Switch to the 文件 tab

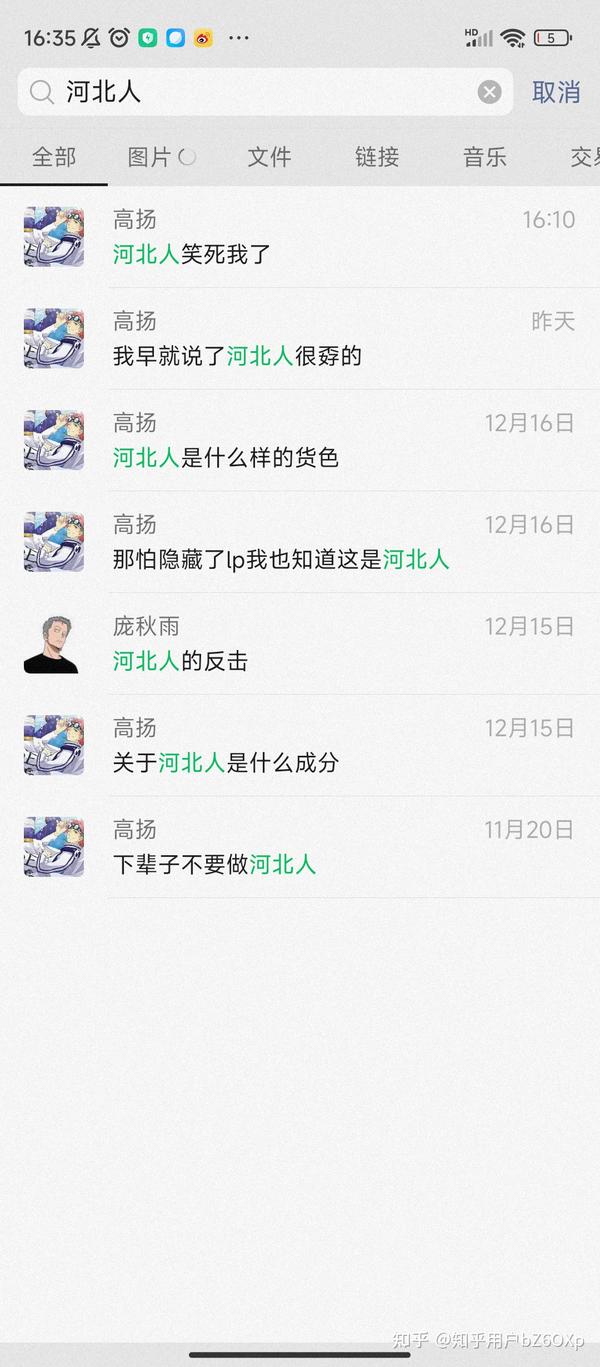click(269, 157)
